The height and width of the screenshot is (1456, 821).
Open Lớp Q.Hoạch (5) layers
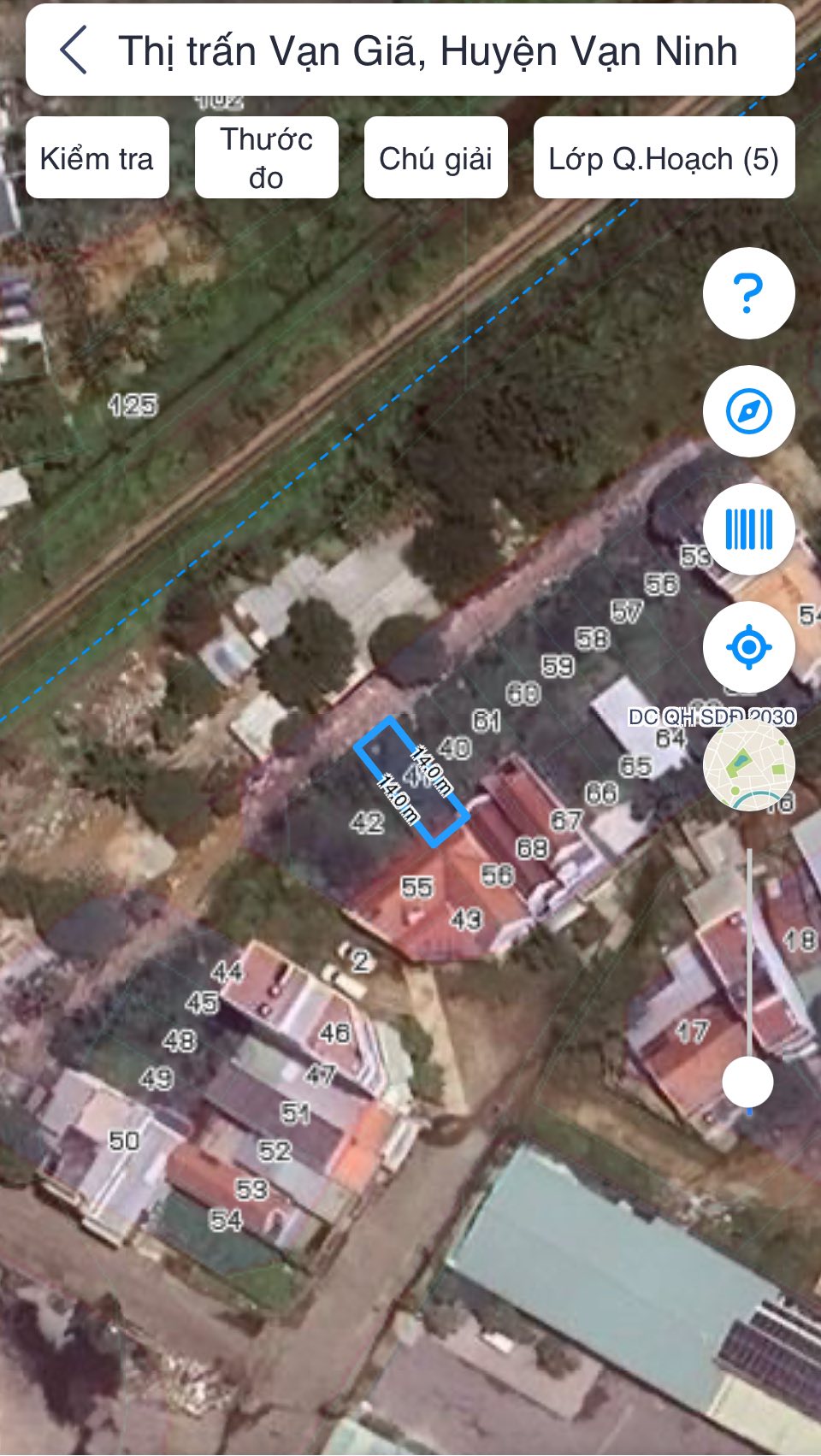(664, 158)
